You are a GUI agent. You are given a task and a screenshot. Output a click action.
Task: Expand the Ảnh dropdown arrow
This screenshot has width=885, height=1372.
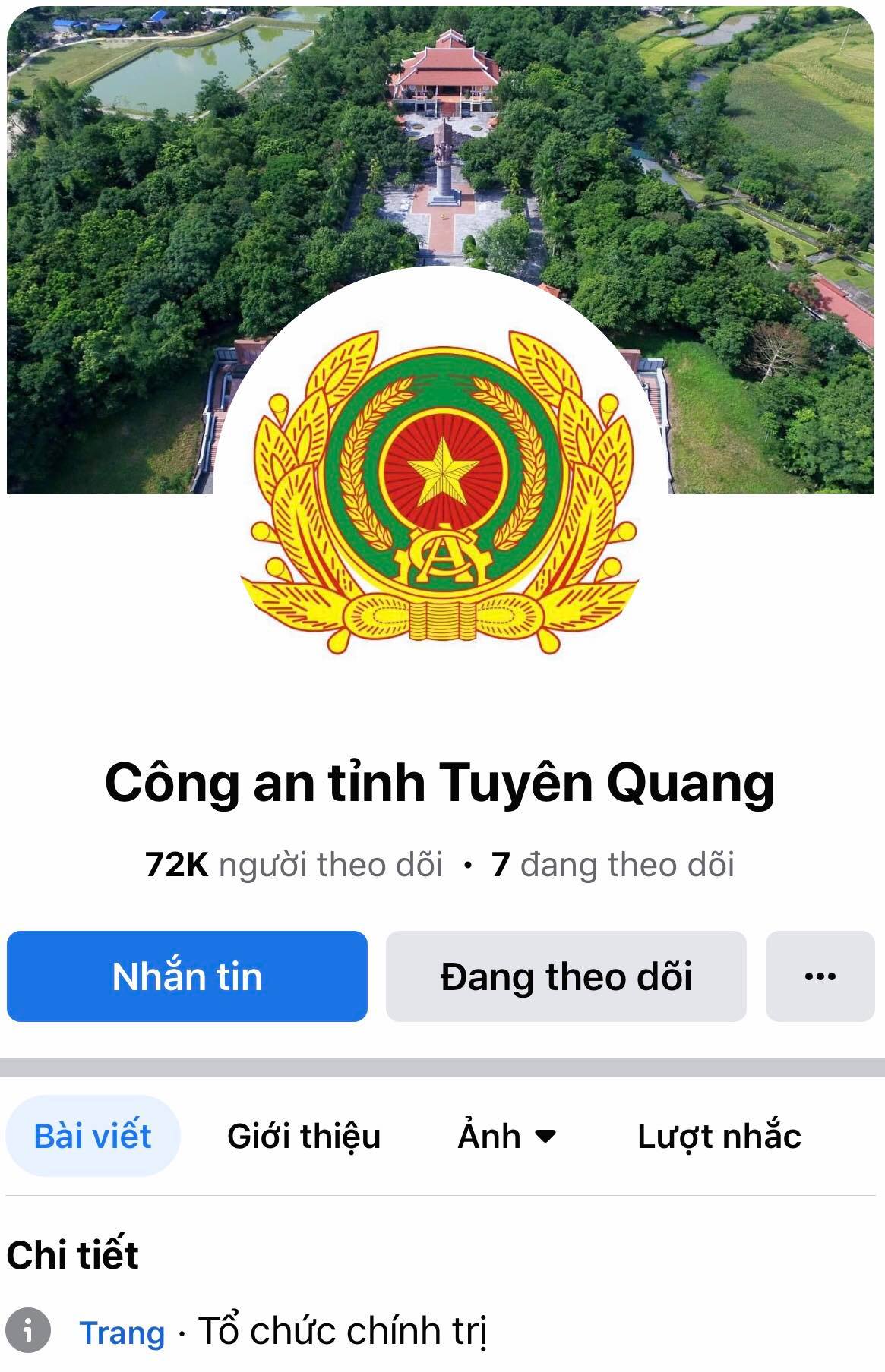[x=547, y=1137]
